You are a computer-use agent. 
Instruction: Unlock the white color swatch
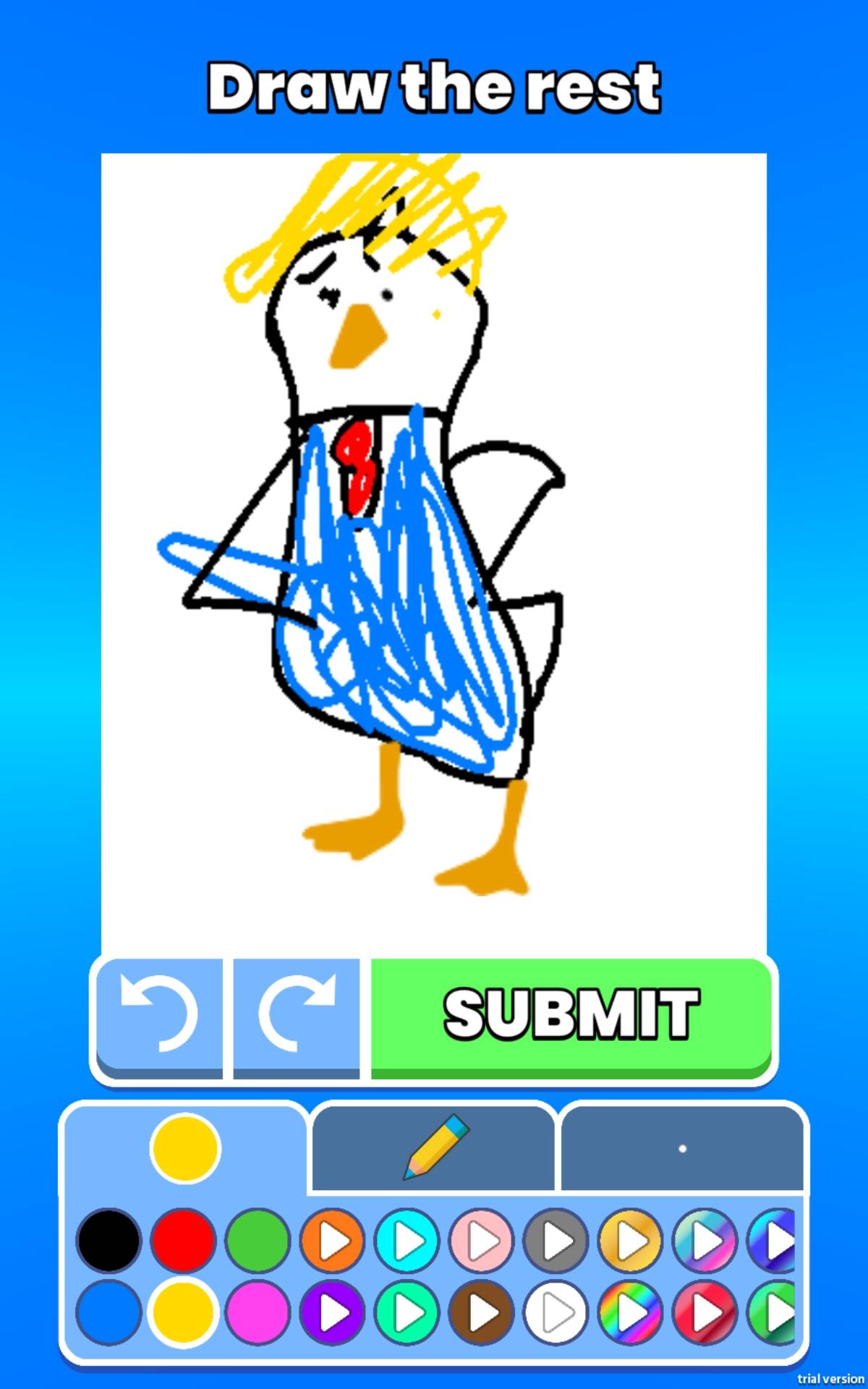[x=556, y=1312]
